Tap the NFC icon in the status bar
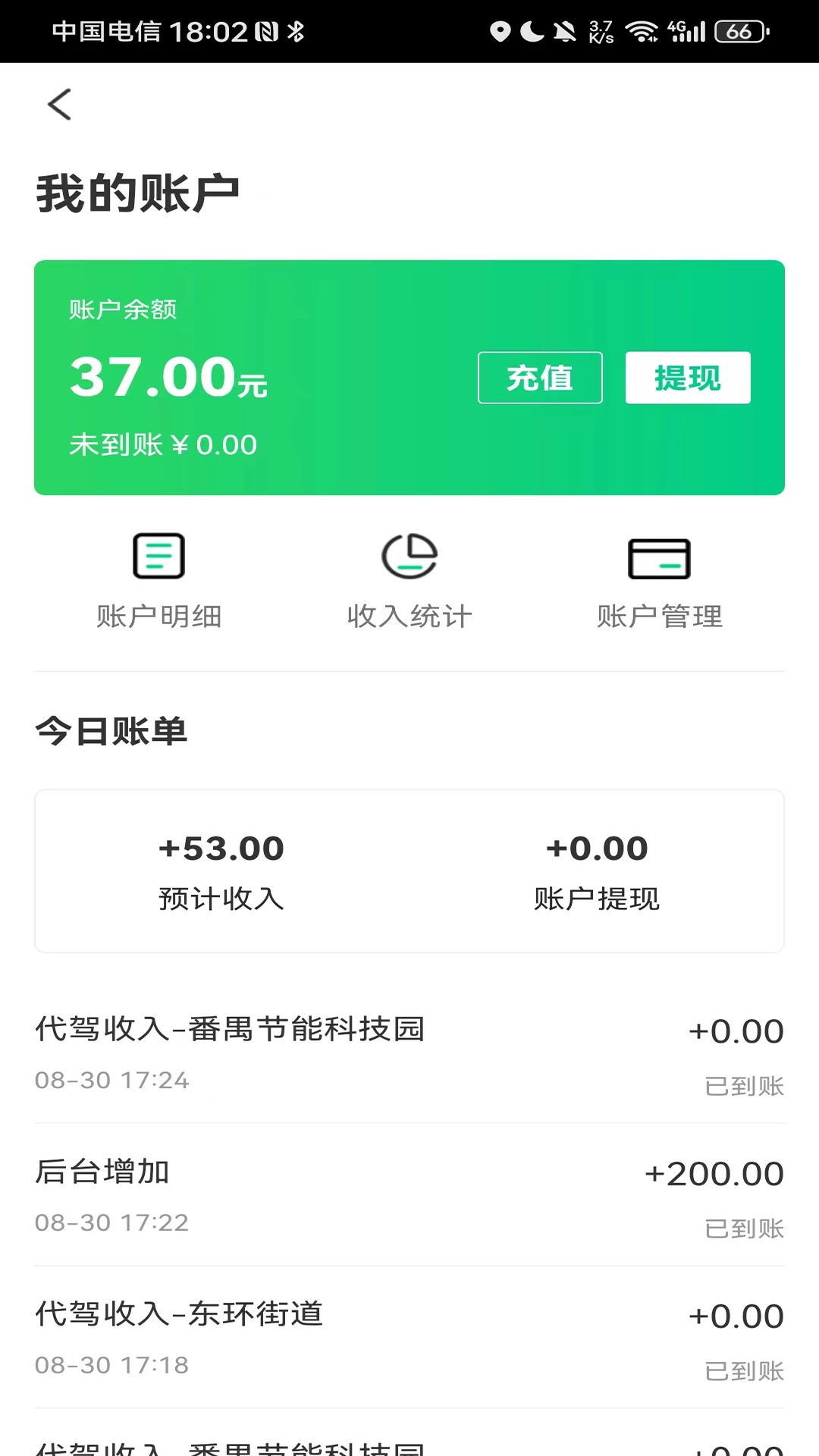 267,32
